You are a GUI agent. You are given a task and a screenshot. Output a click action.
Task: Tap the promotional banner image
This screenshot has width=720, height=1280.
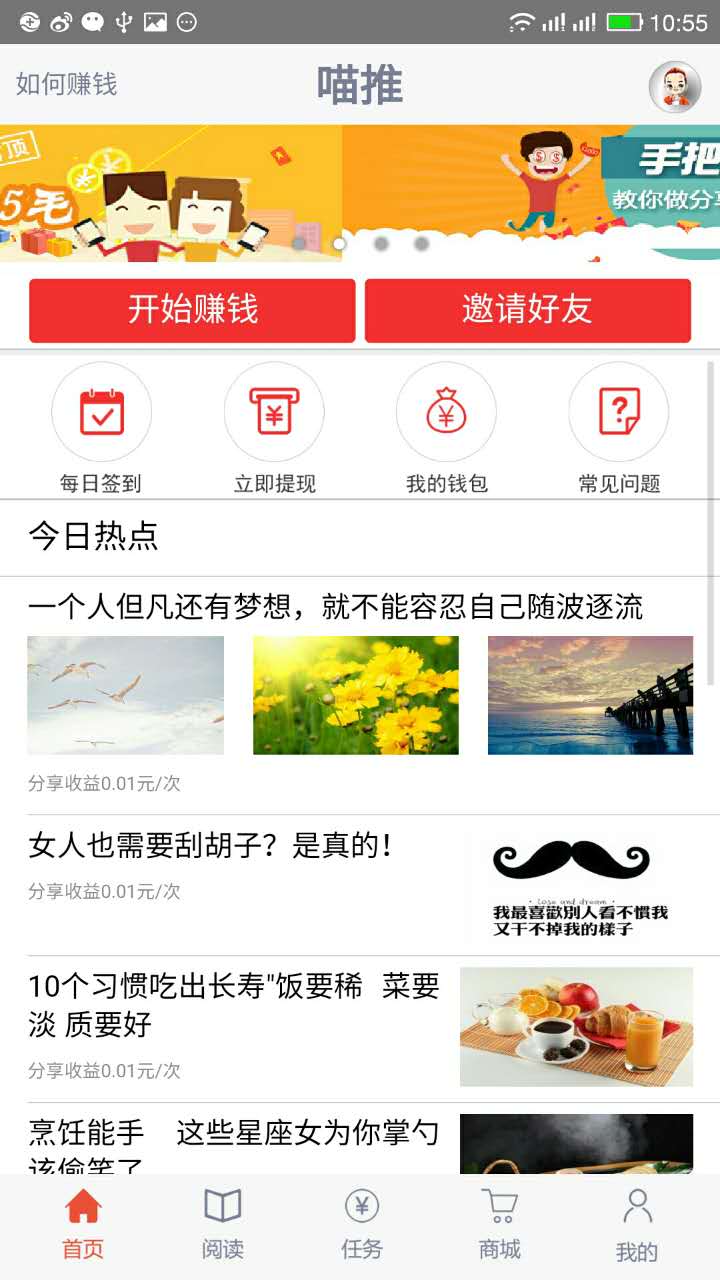pyautogui.click(x=360, y=185)
